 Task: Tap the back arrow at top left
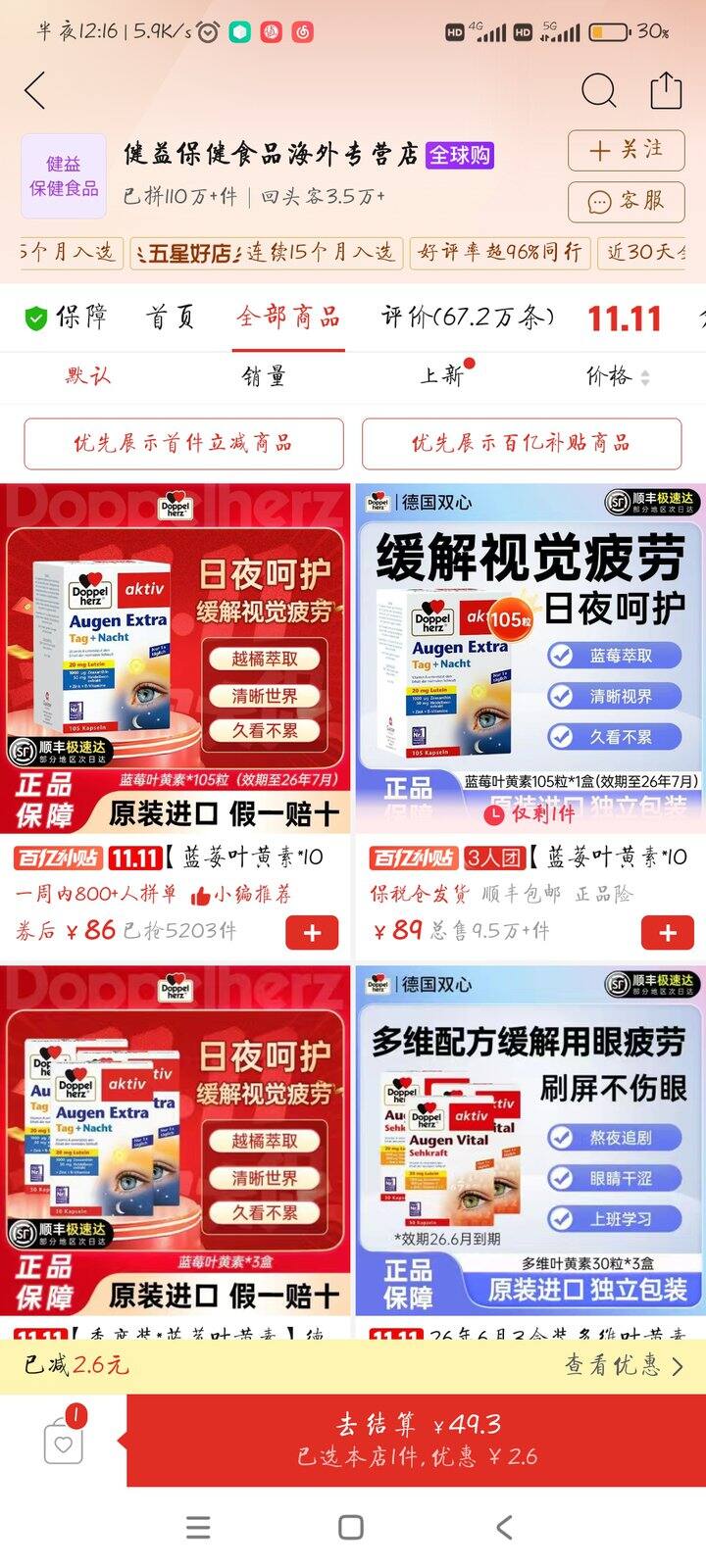[35, 90]
